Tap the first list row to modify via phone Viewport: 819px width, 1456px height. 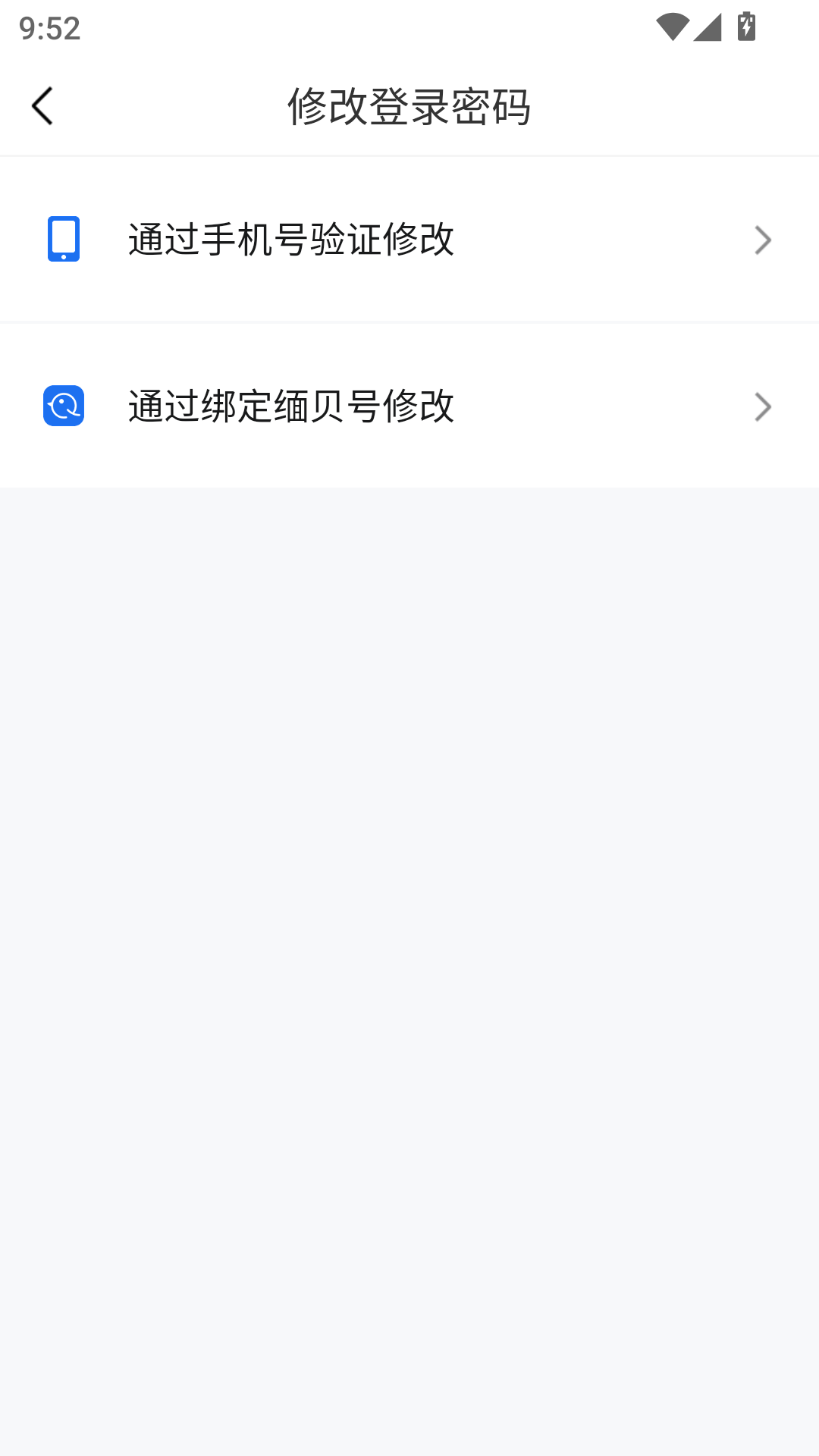coord(409,240)
